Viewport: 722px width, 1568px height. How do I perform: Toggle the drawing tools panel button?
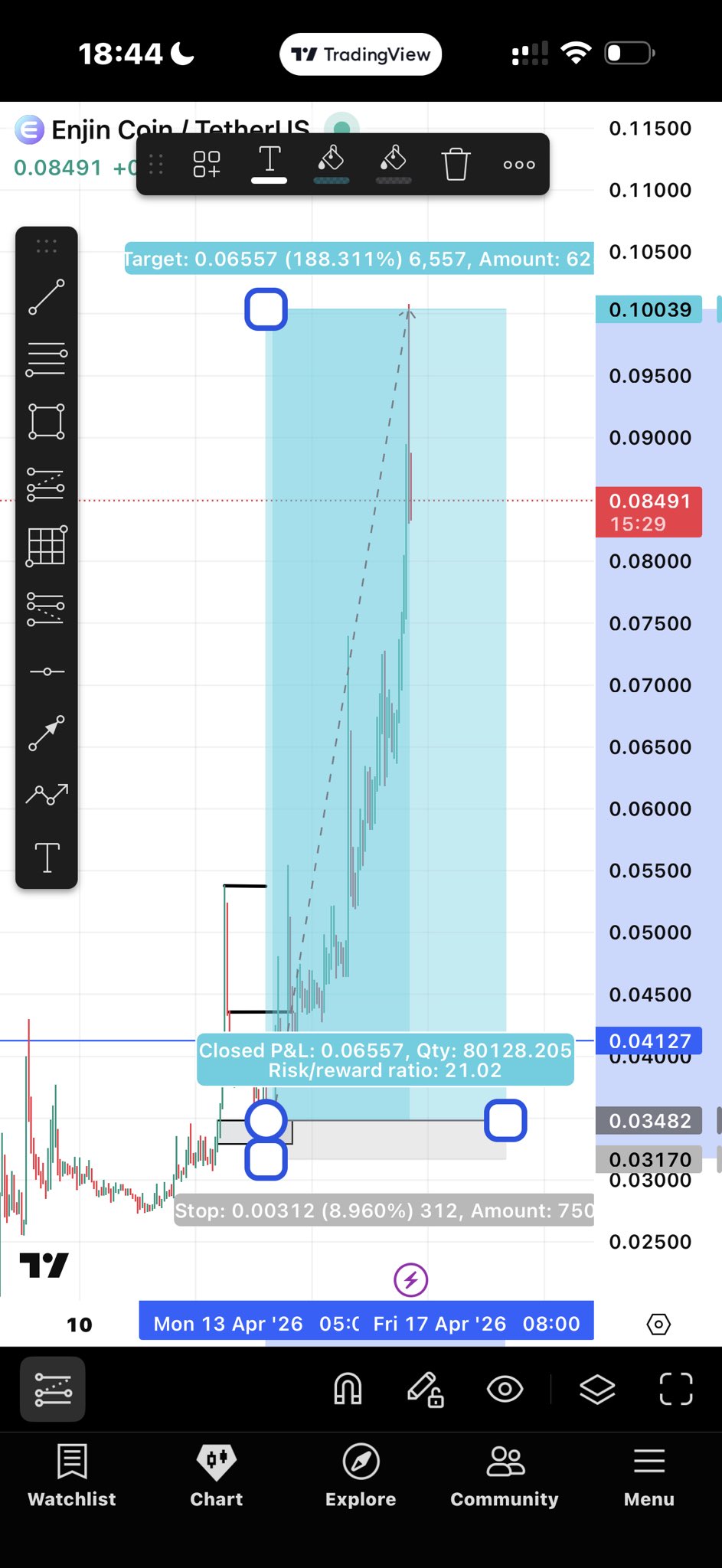coord(53,1389)
